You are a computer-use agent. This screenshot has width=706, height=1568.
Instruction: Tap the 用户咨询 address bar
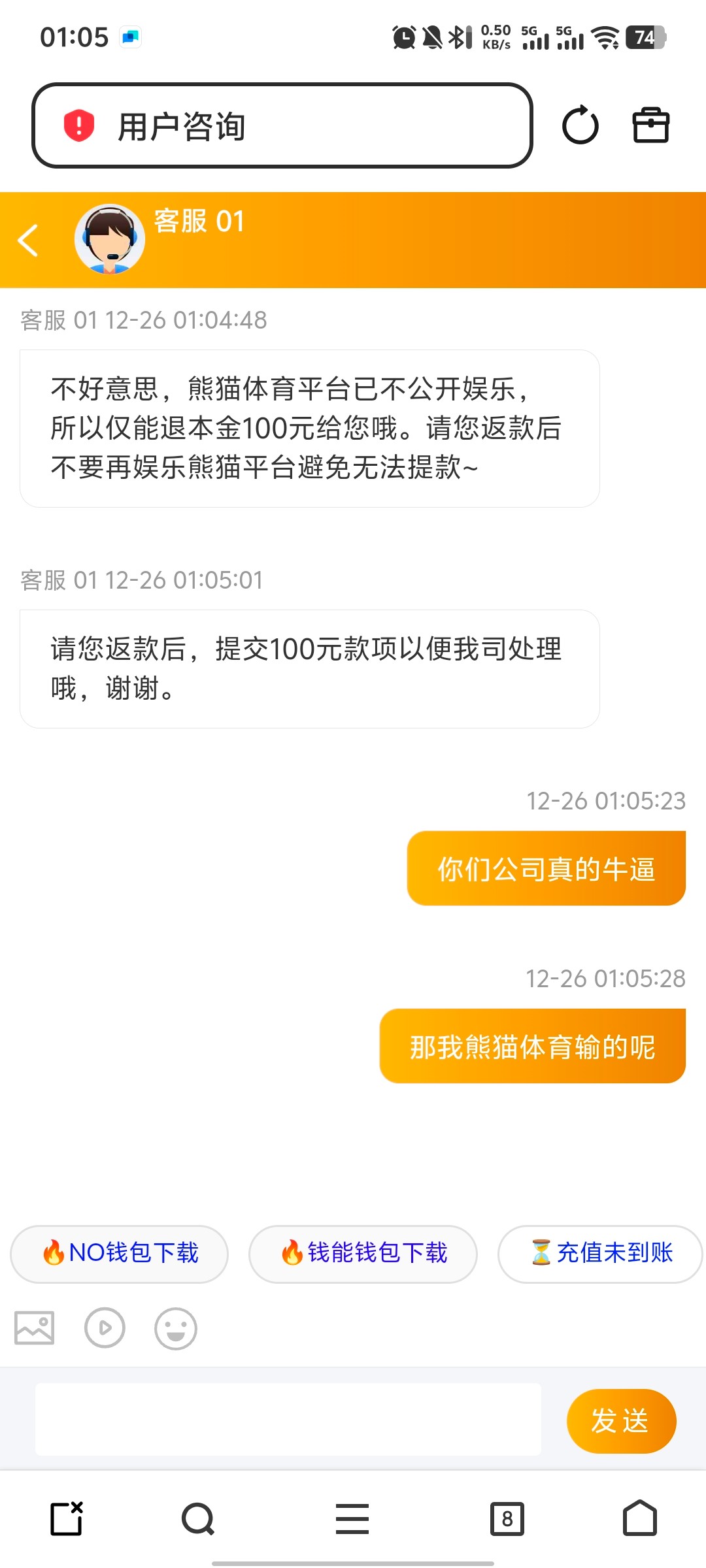pyautogui.click(x=281, y=125)
